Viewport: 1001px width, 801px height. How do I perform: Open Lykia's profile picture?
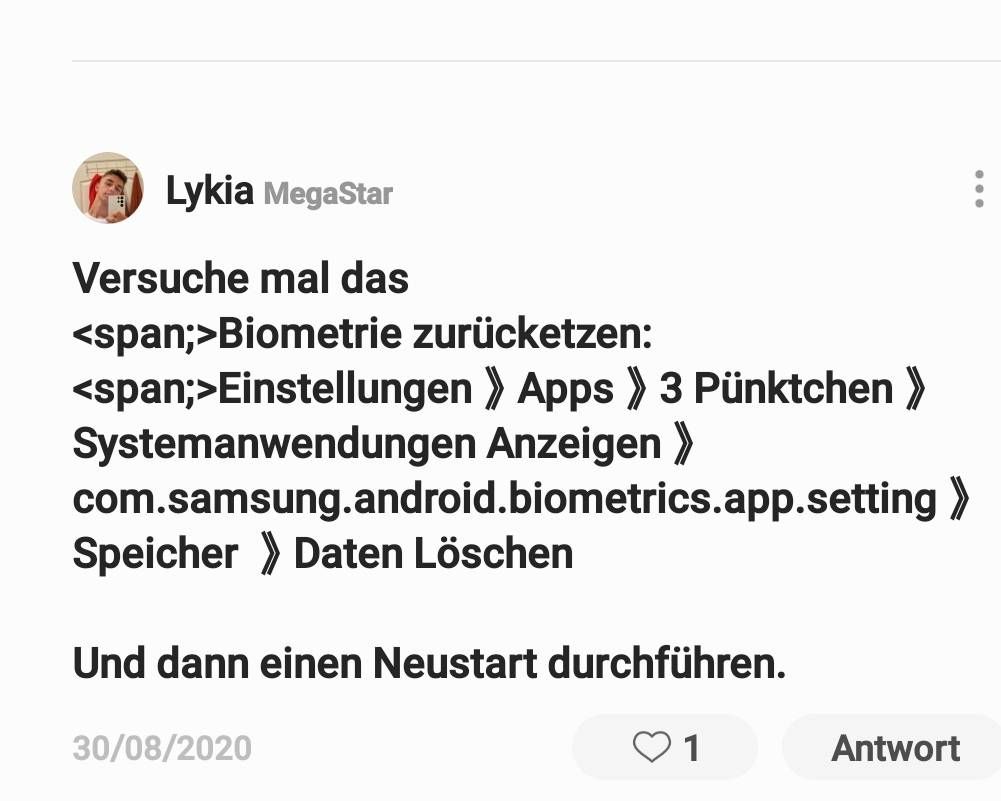coord(108,188)
